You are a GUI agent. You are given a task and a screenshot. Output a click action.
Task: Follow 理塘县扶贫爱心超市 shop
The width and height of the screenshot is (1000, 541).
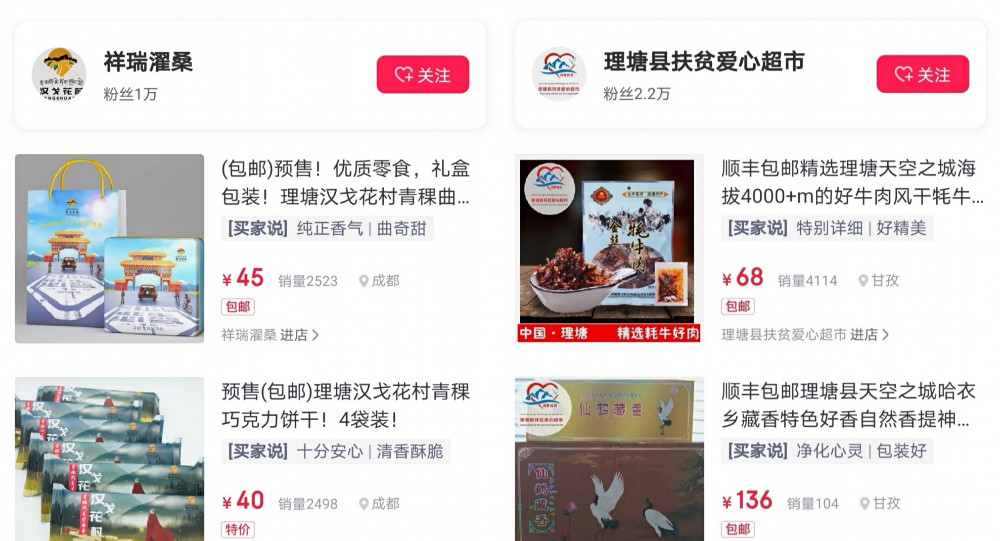click(x=922, y=75)
